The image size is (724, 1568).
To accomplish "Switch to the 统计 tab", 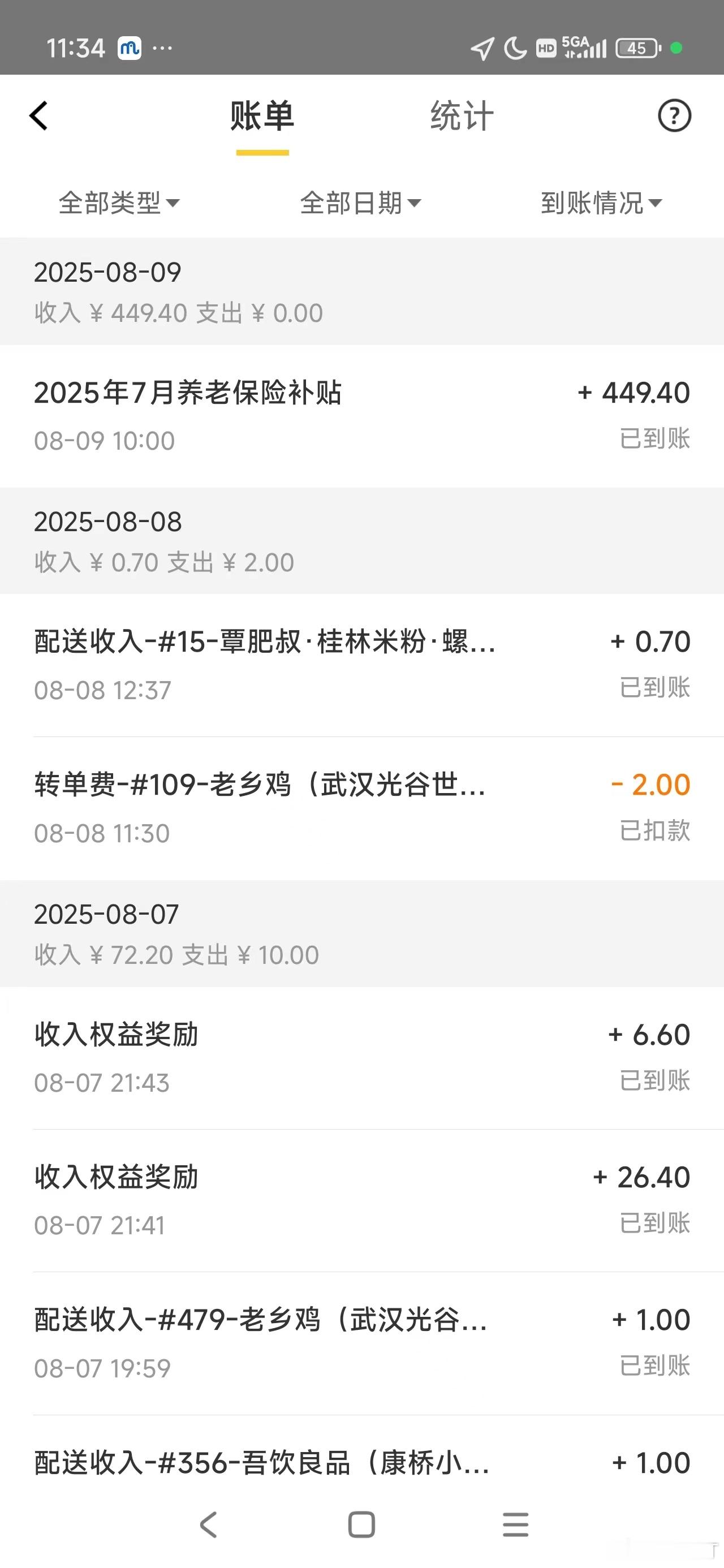I will 462,115.
